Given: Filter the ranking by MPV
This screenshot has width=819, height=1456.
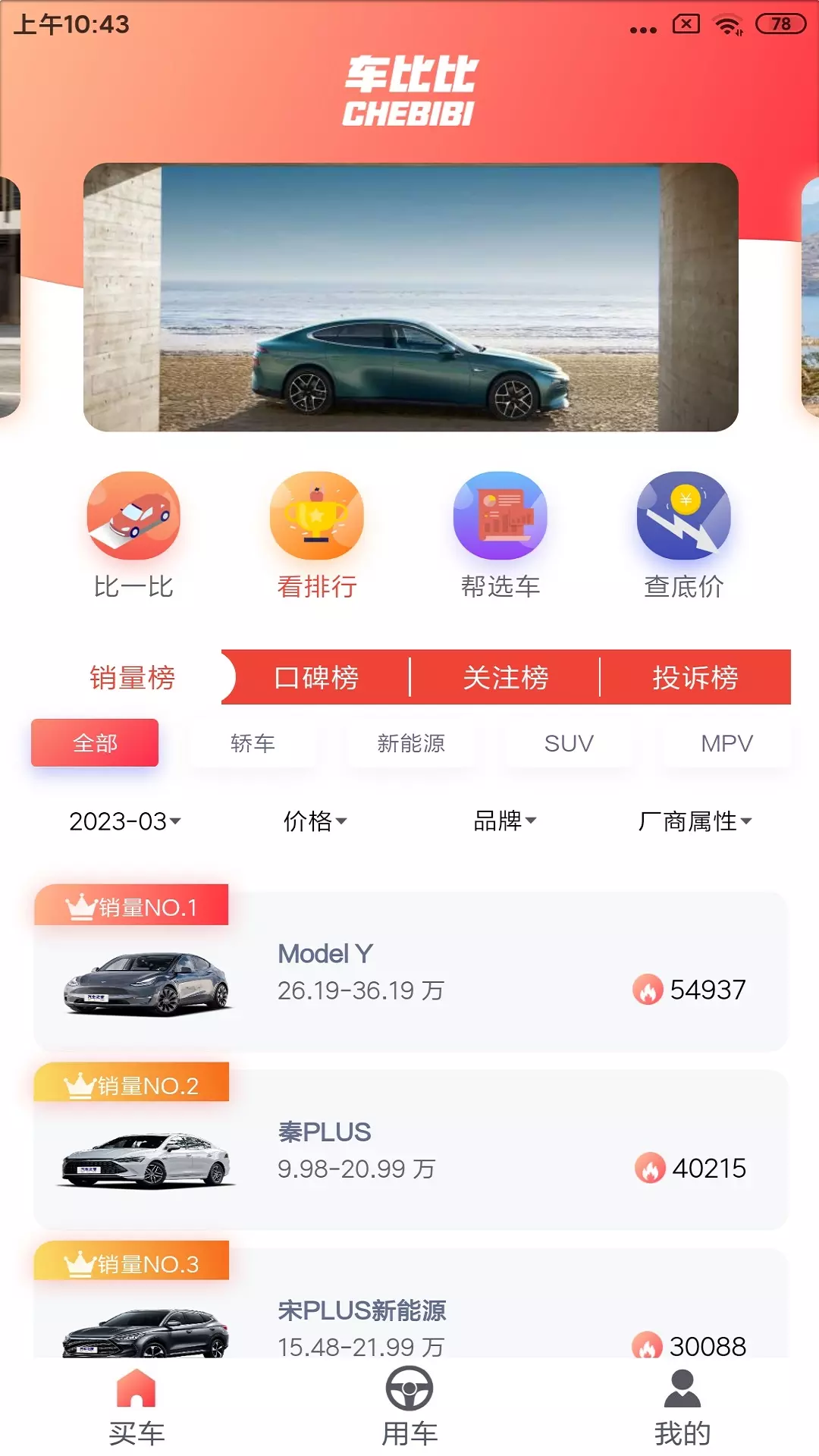Looking at the screenshot, I should tap(727, 743).
